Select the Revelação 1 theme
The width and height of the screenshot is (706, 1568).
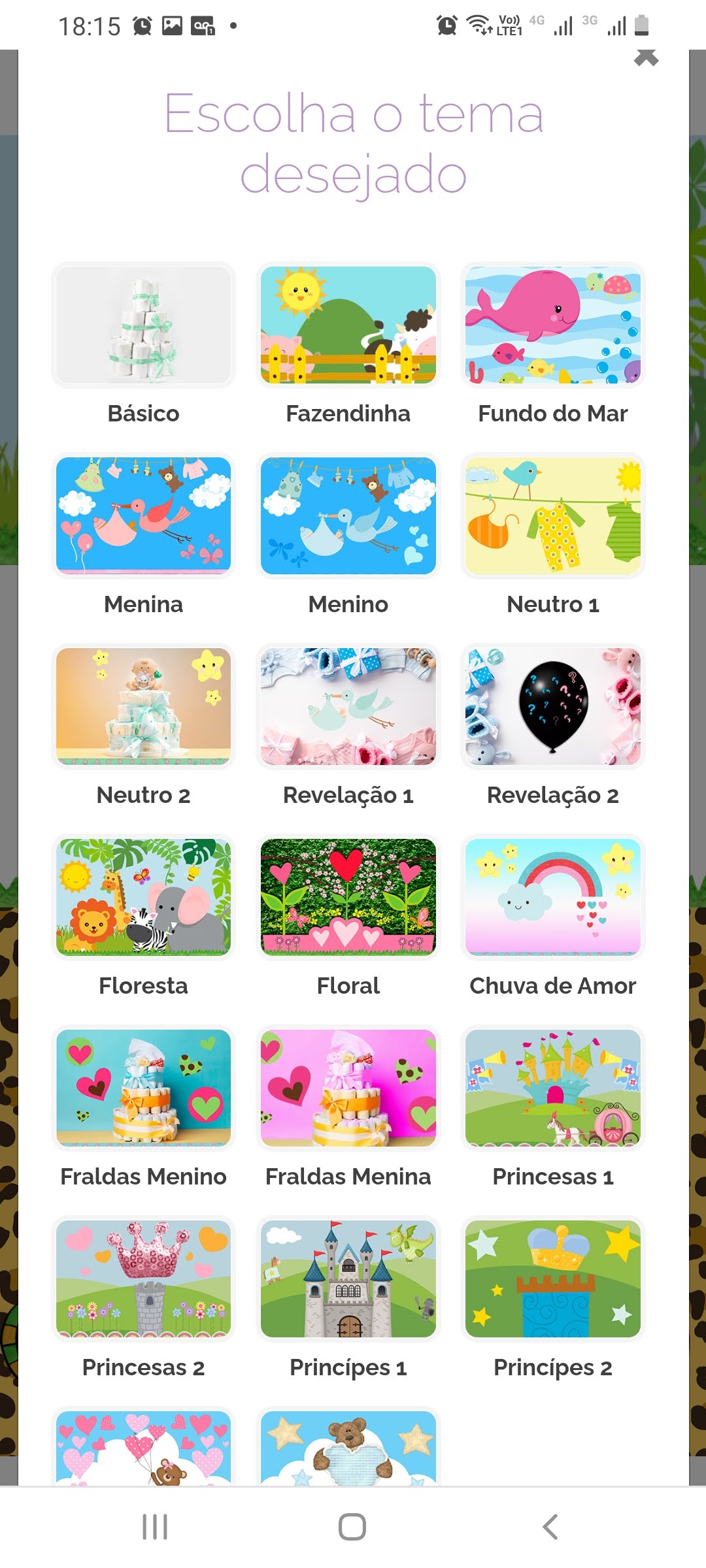pyautogui.click(x=348, y=706)
